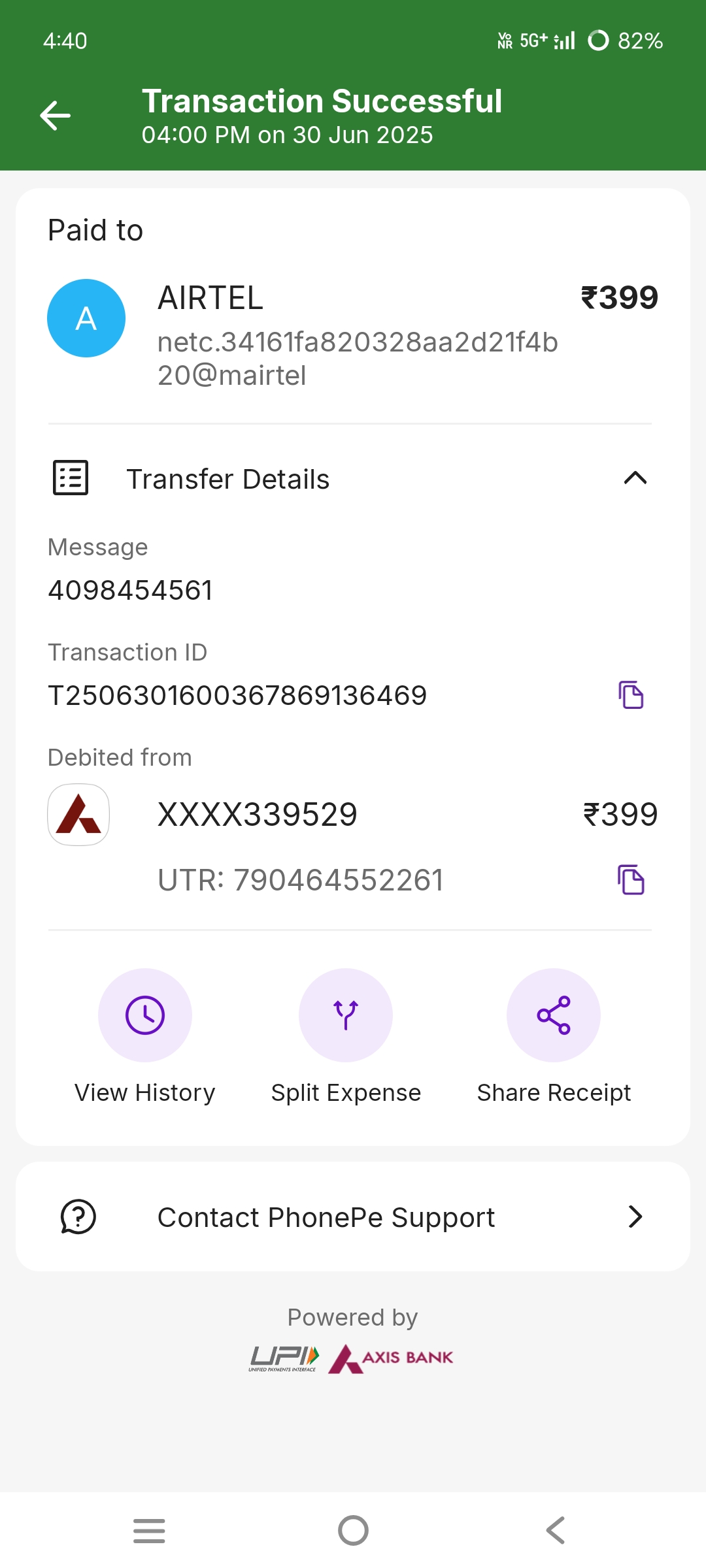Open Contact PhonePe Support
706x1568 pixels.
pos(353,1217)
